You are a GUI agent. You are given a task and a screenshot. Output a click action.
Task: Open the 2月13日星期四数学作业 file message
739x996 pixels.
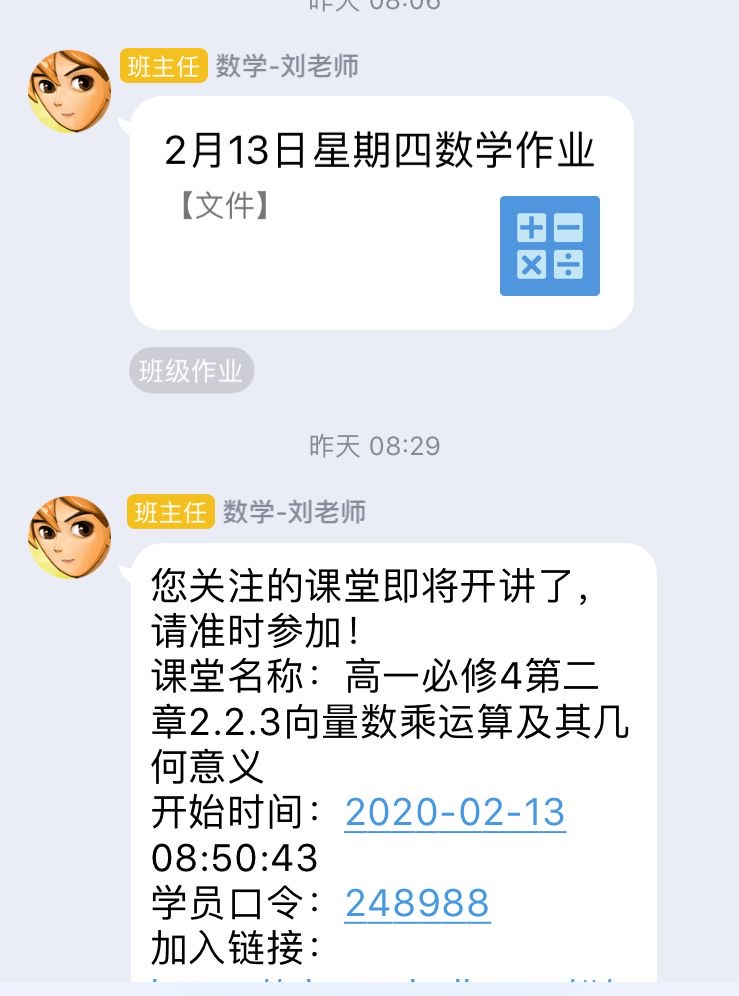pos(381,213)
